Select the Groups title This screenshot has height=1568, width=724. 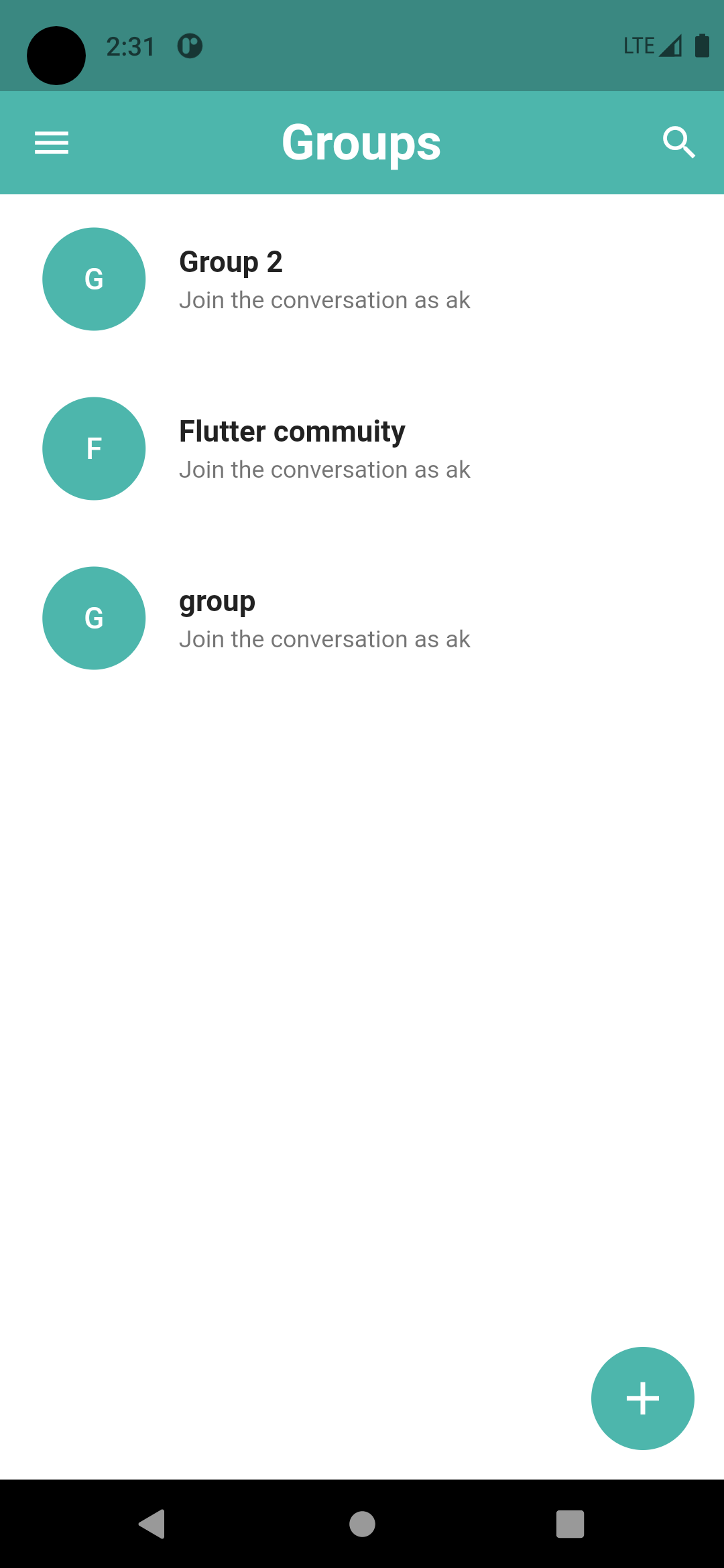[361, 142]
